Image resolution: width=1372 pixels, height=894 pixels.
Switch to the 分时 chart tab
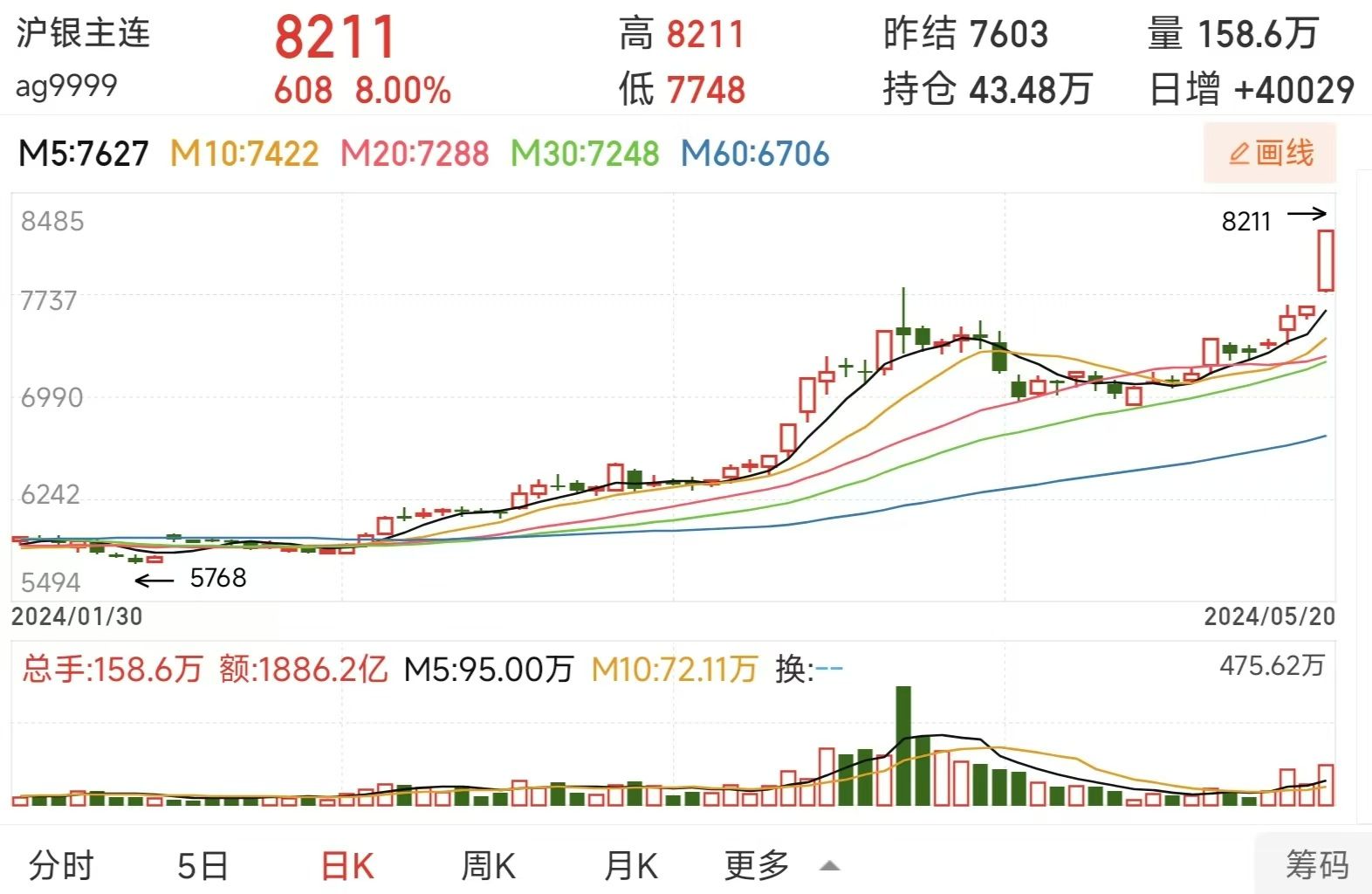pyautogui.click(x=61, y=865)
